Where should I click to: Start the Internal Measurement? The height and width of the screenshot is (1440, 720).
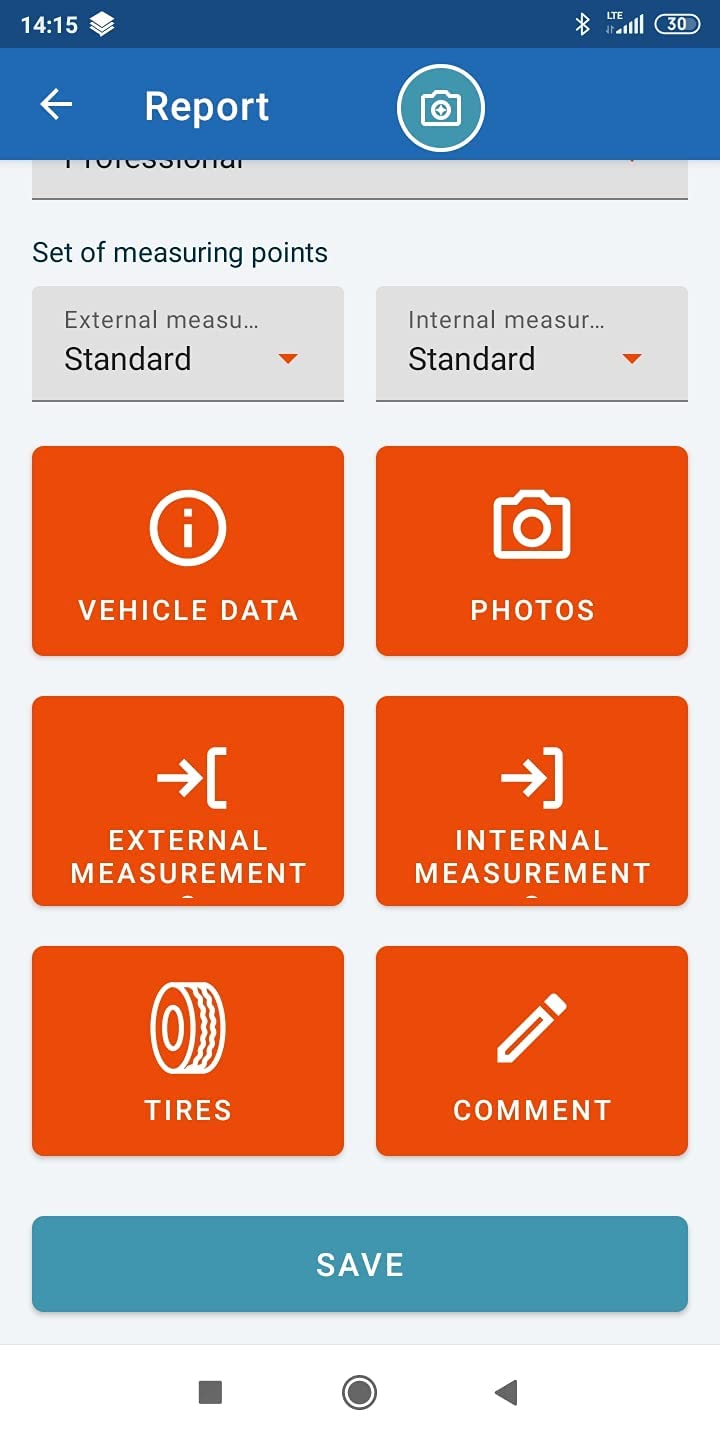(x=532, y=801)
